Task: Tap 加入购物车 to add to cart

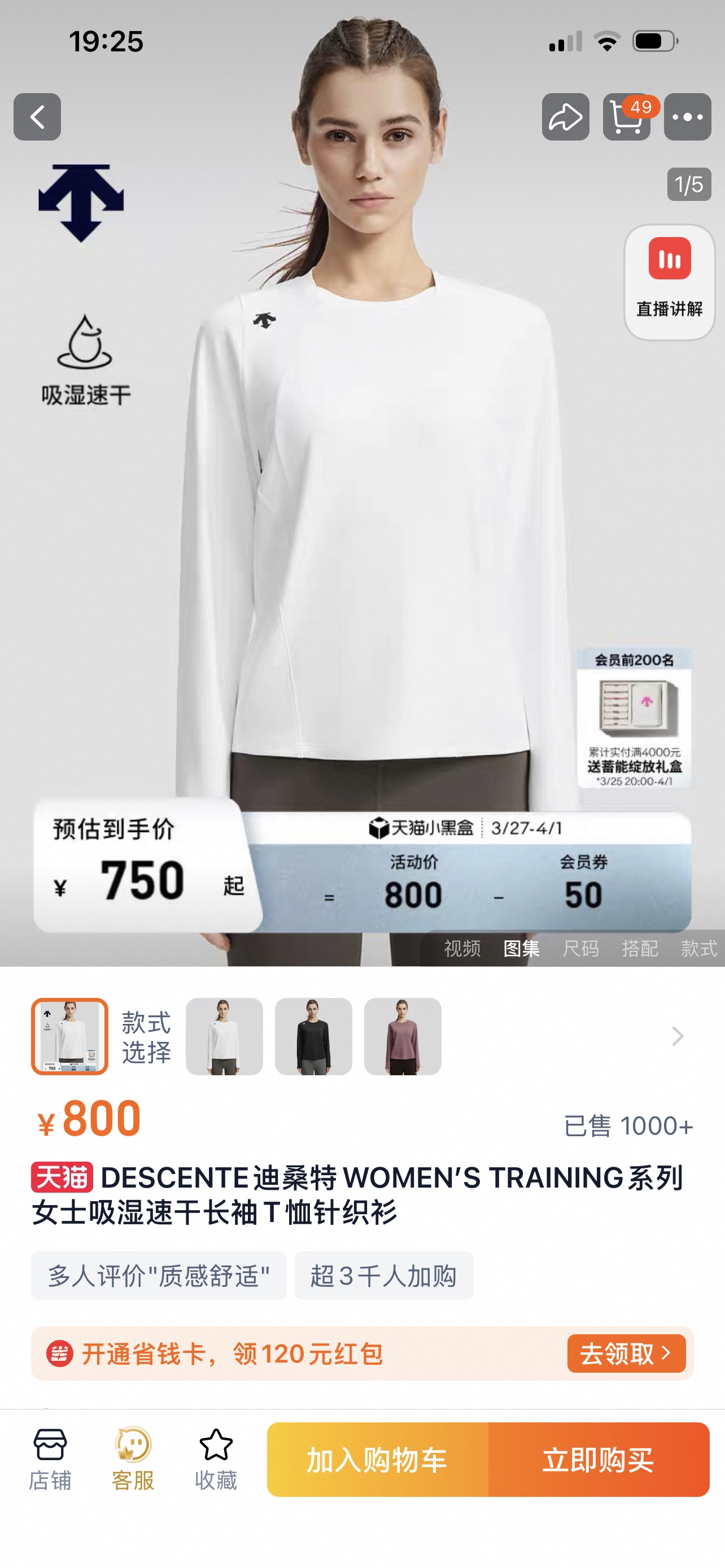Action: tap(377, 1459)
